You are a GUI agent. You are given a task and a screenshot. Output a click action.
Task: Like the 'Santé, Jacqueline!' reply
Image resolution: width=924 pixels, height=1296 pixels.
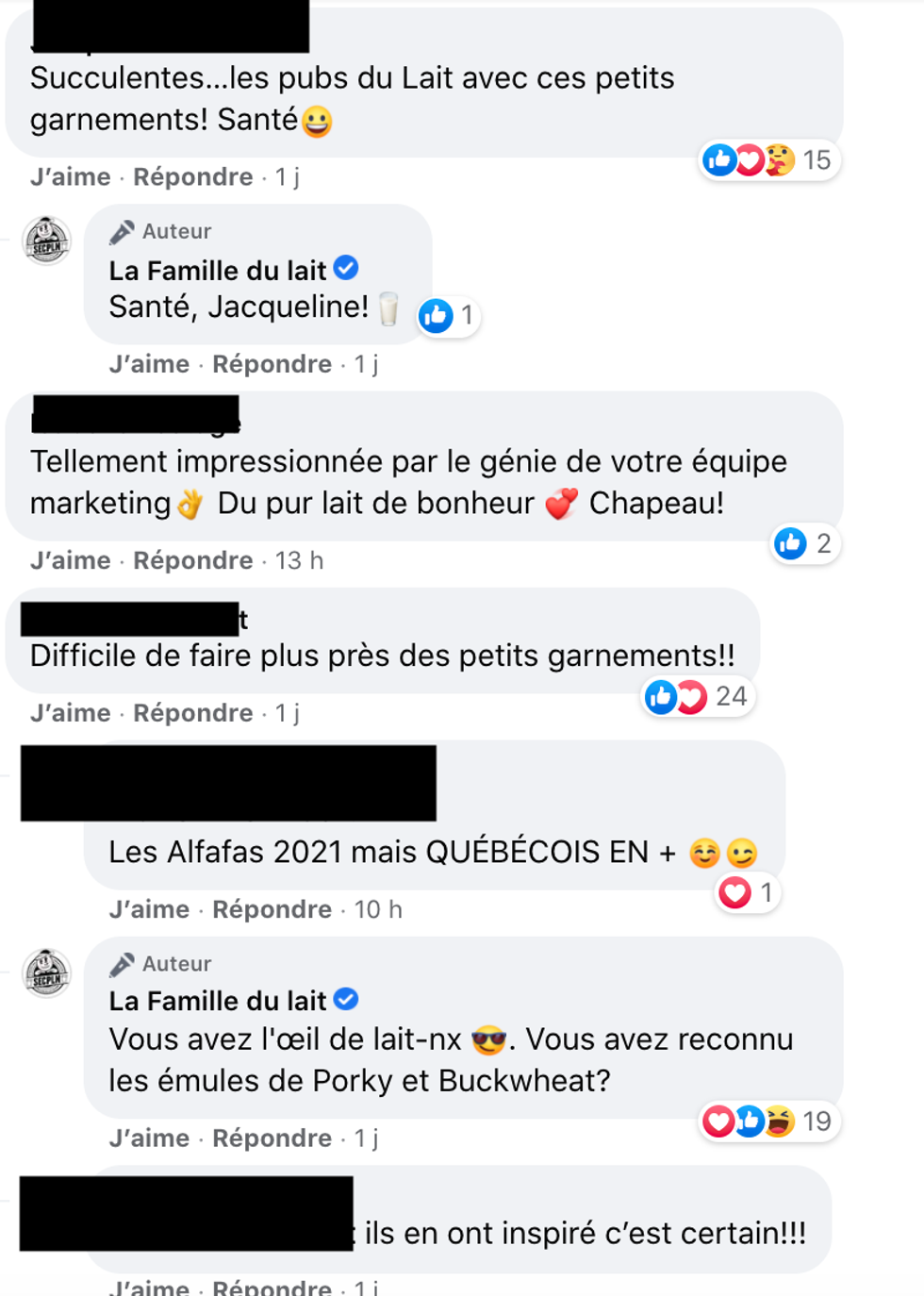click(x=149, y=364)
